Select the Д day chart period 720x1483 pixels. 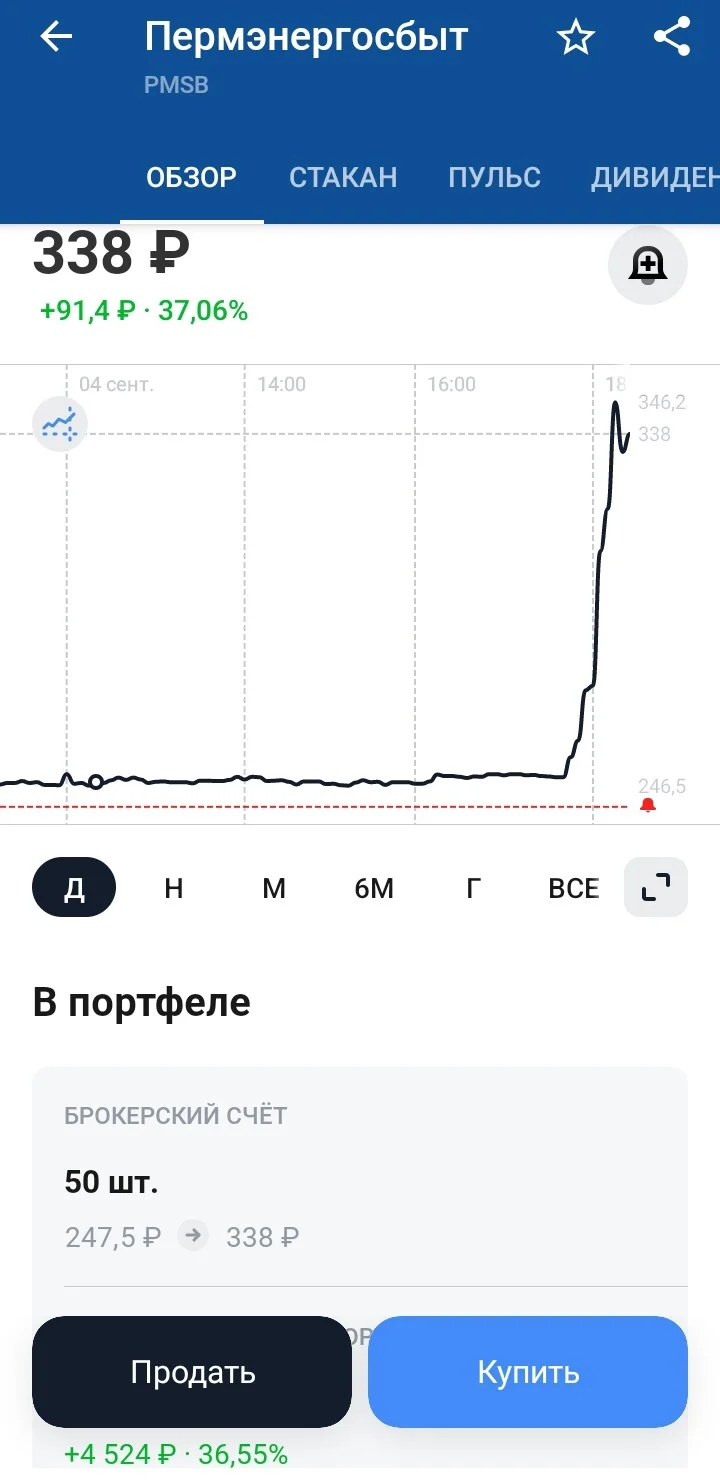(74, 888)
